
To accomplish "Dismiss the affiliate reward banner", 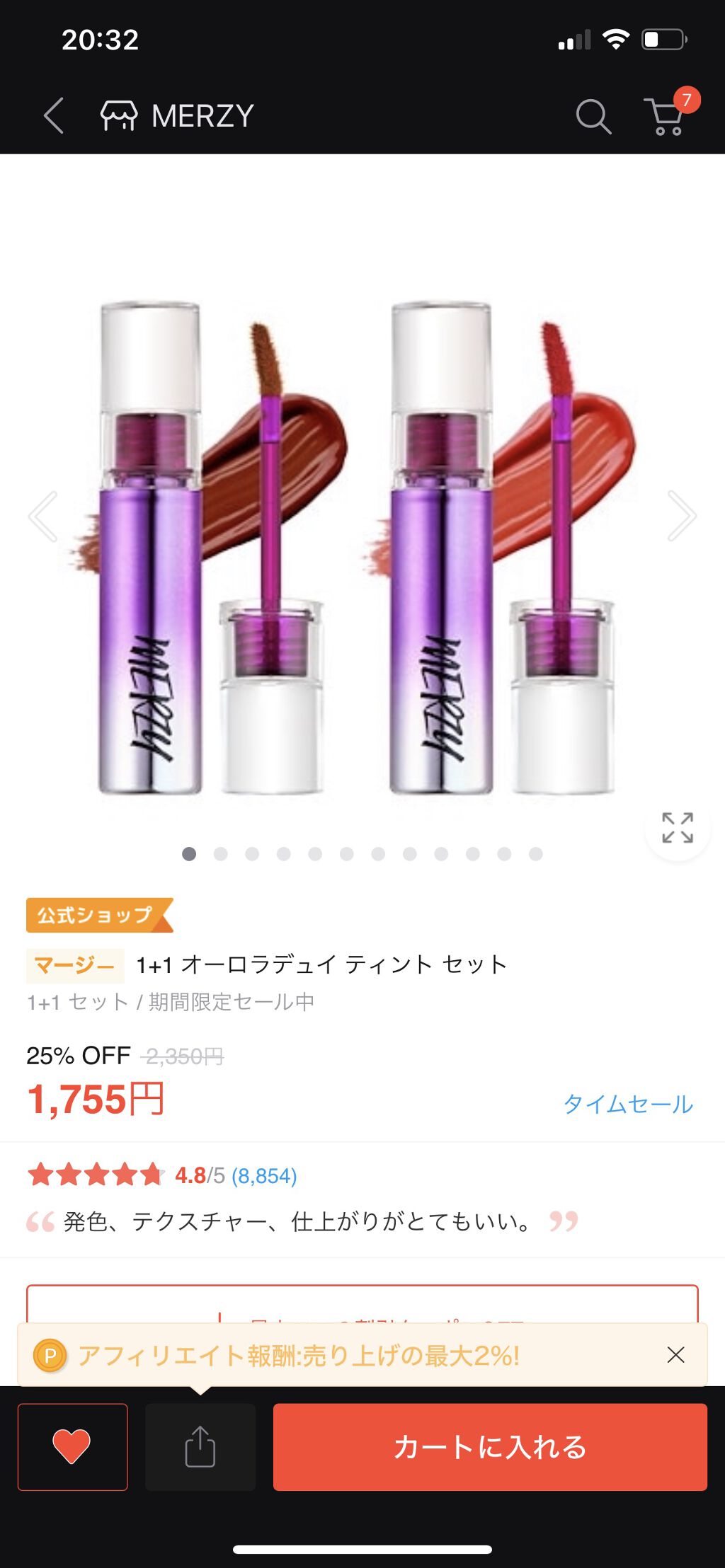I will point(675,1354).
